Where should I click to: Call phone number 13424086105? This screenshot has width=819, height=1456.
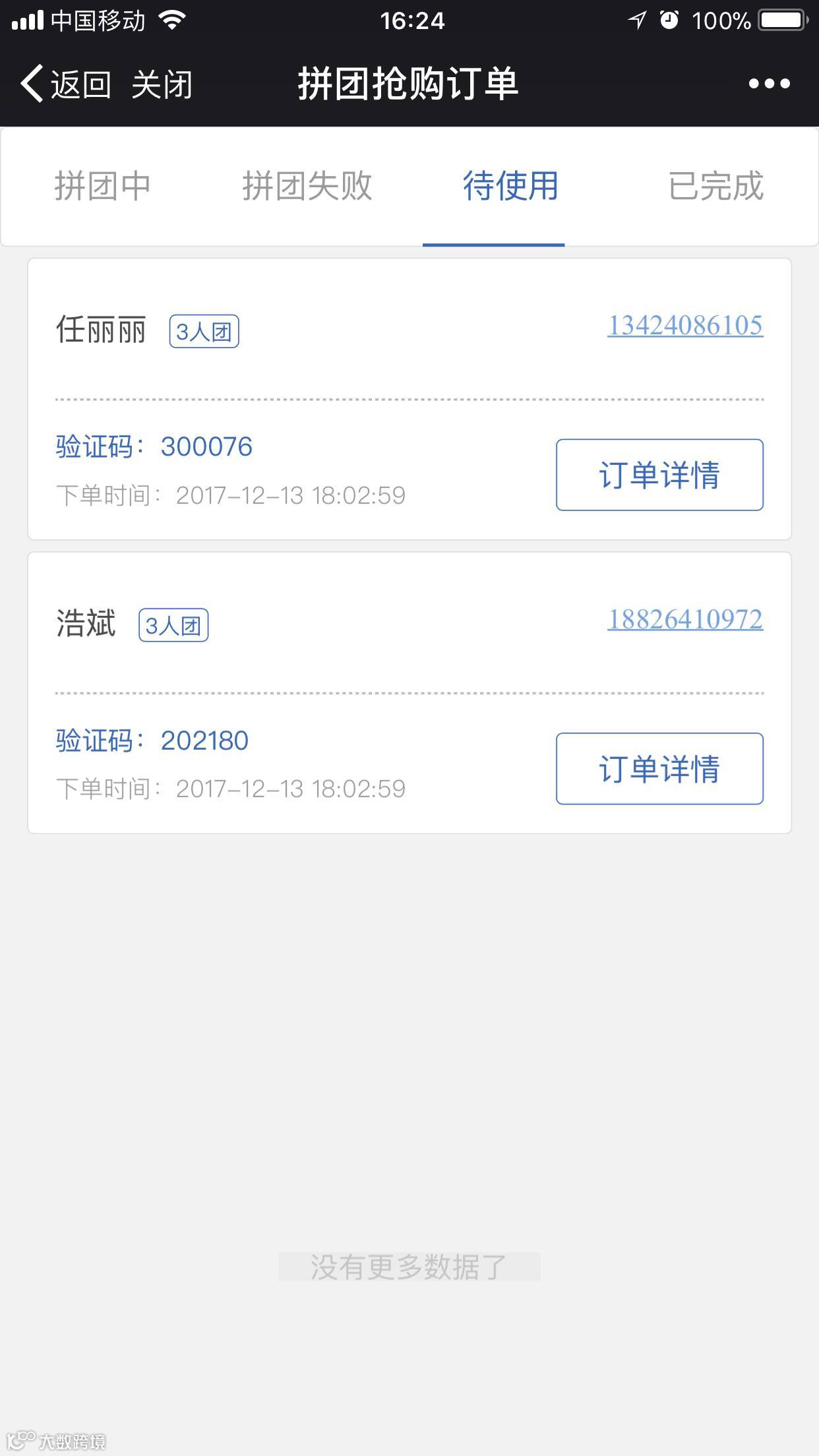coord(685,326)
